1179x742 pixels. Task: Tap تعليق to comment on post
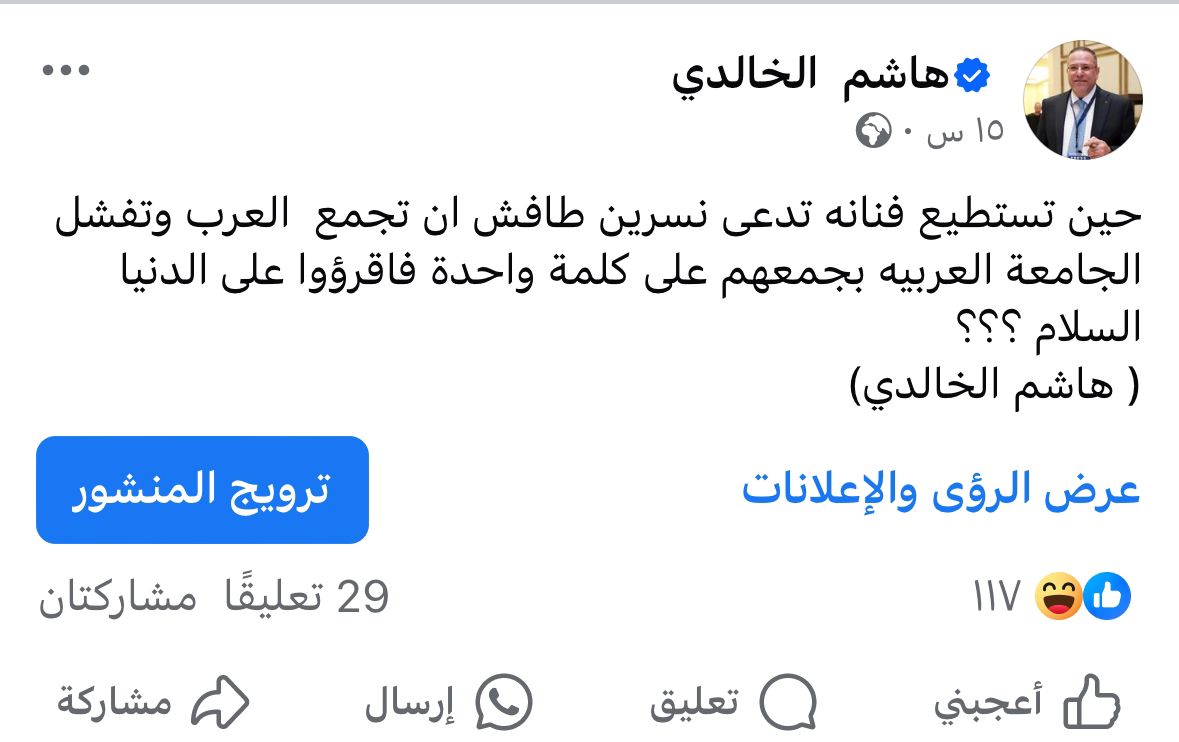coord(733,703)
